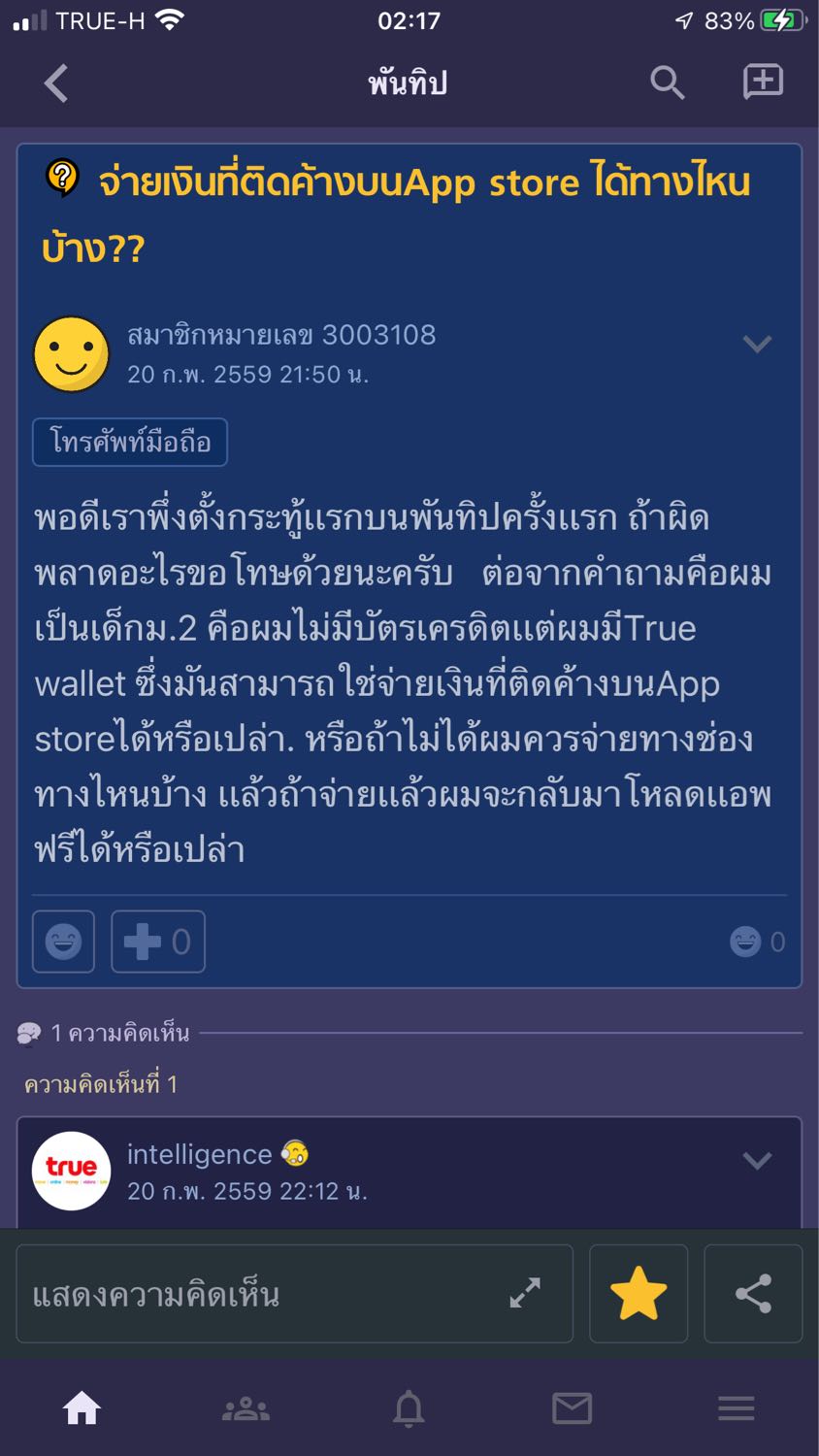Open search with the magnifier icon
This screenshot has width=819, height=1456.
click(x=668, y=83)
